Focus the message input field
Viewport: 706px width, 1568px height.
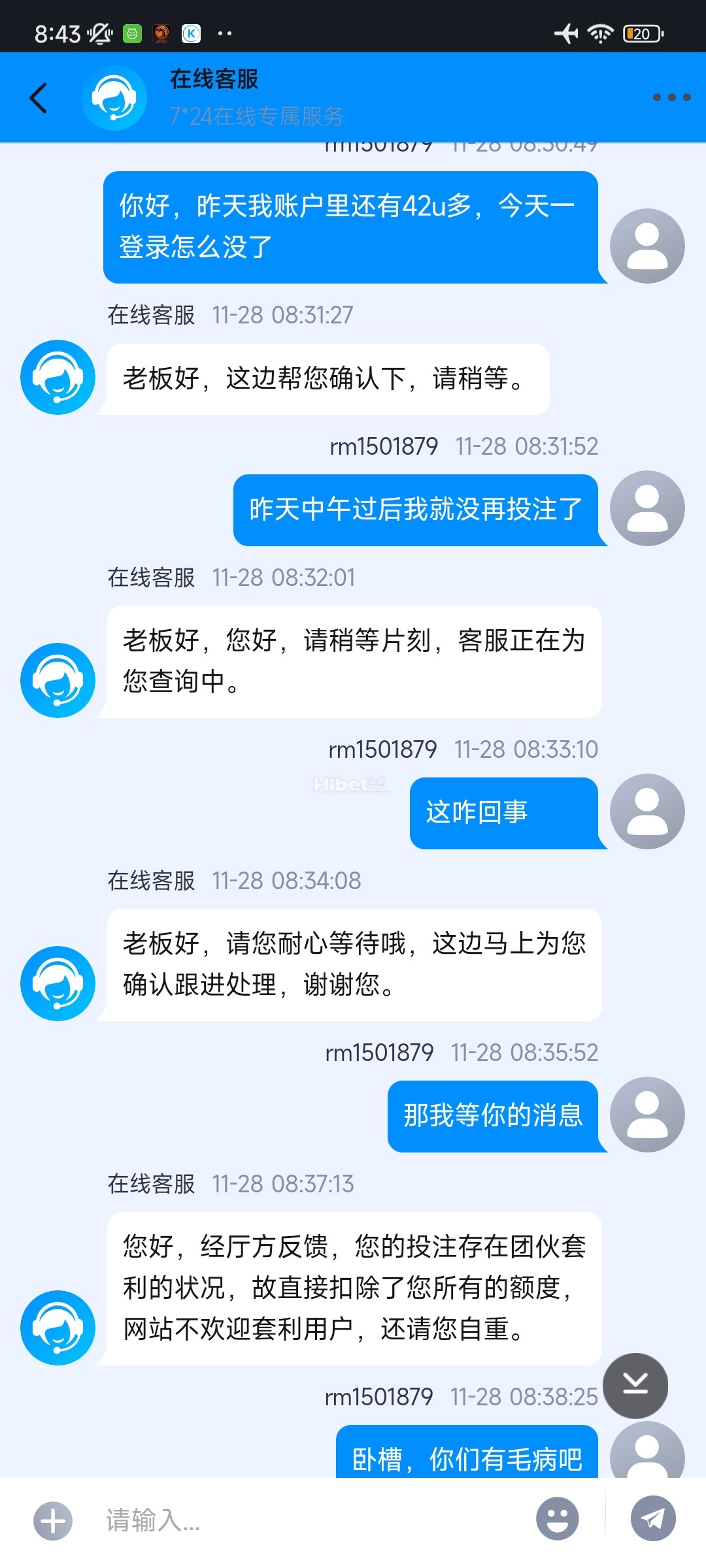tap(314, 1520)
